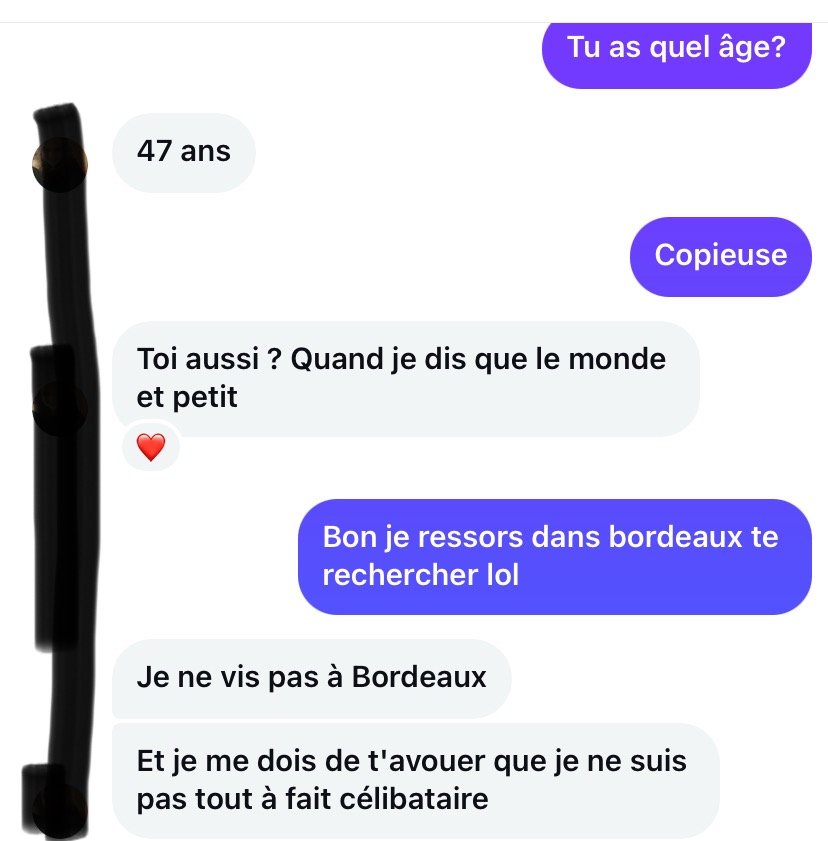
Task: Open sender's avatar beside '47 ans' message
Action: [60, 161]
